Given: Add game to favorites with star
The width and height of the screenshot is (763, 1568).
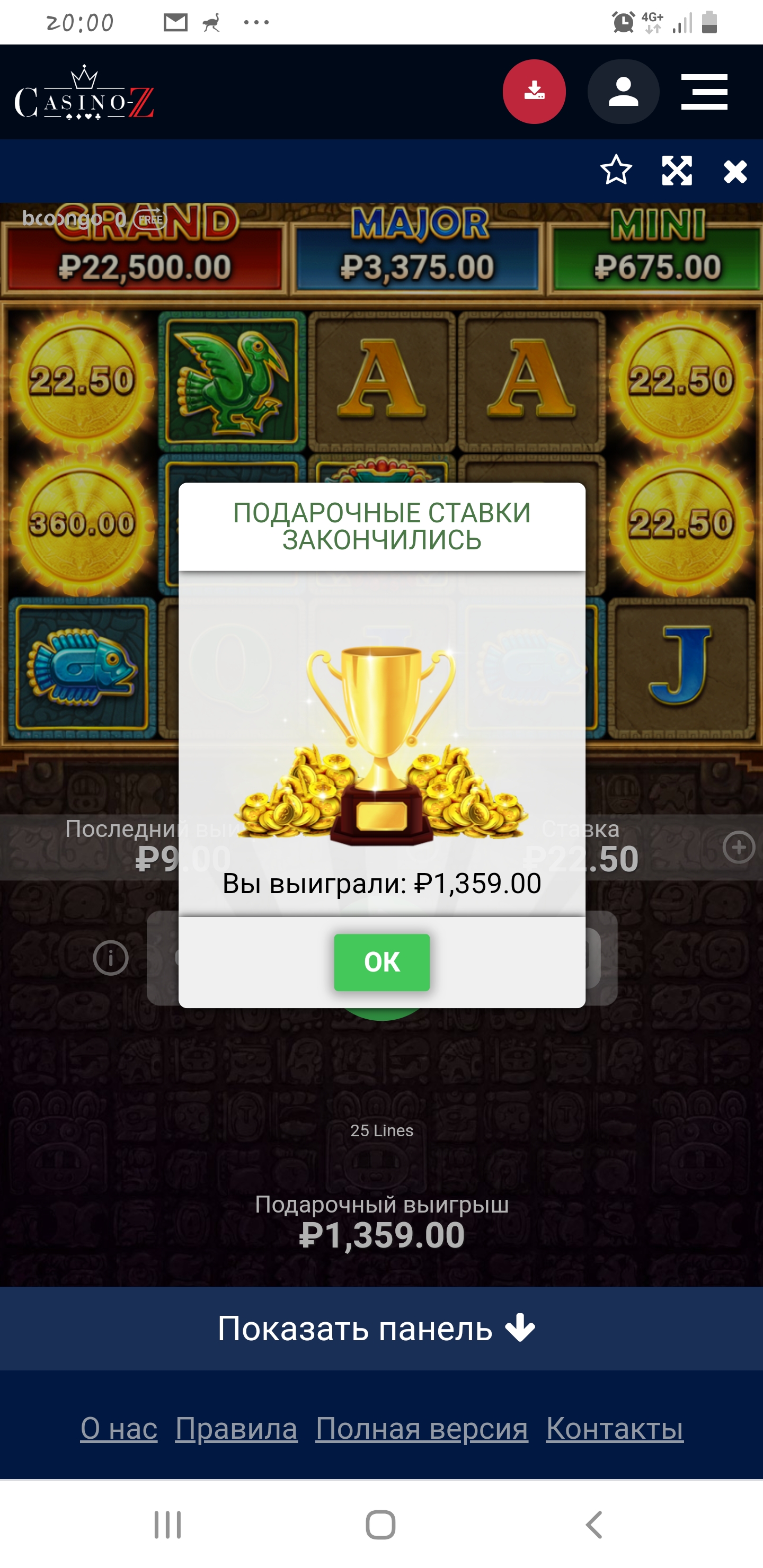Looking at the screenshot, I should pos(616,171).
